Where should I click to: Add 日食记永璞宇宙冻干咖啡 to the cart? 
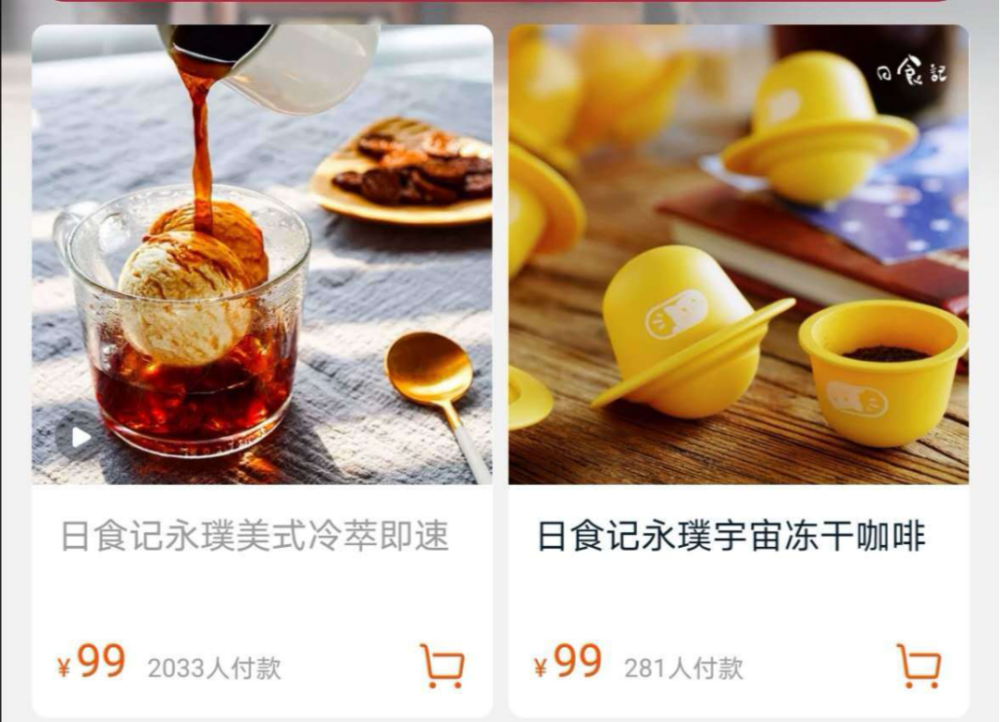pyautogui.click(x=918, y=665)
